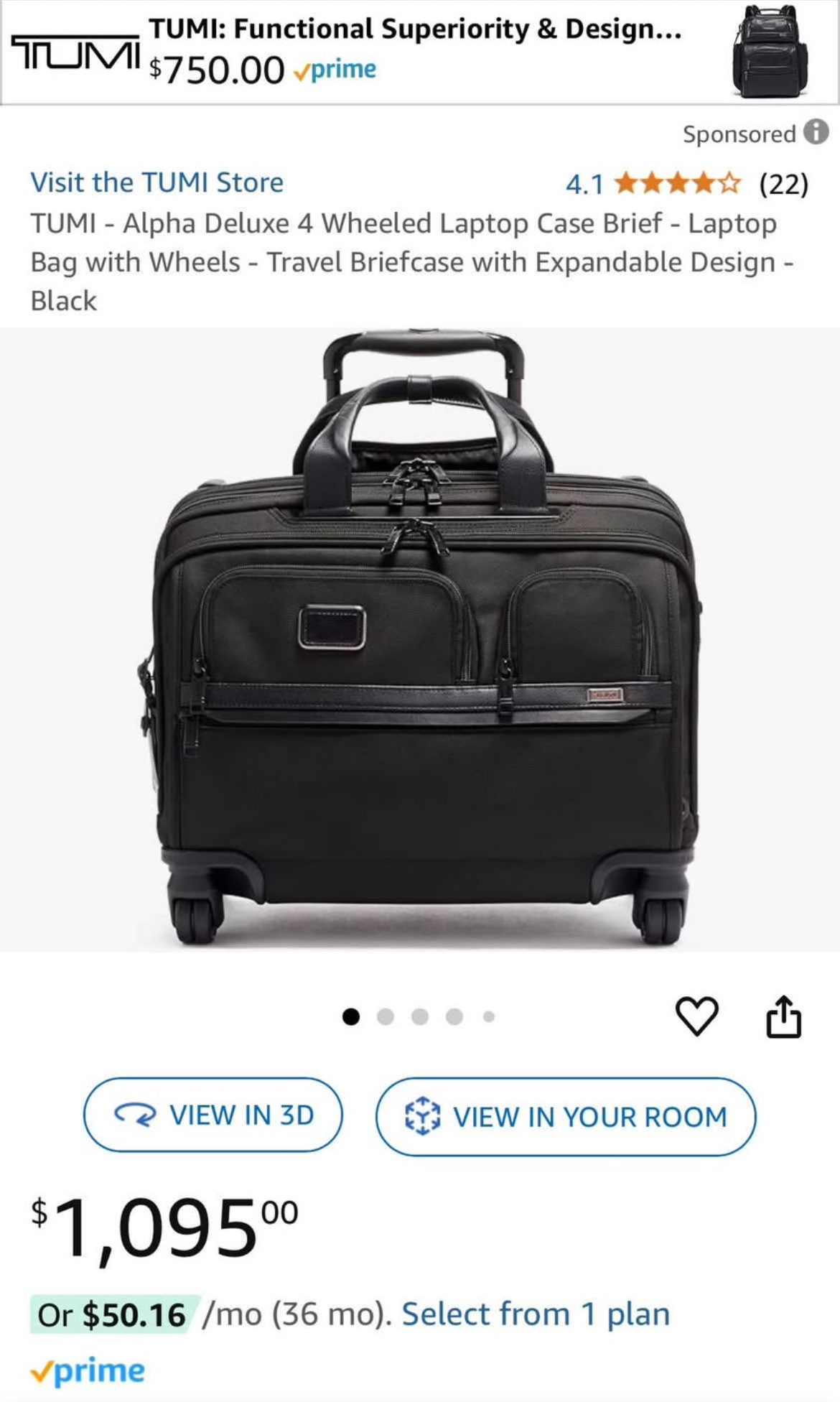This screenshot has width=840, height=1402.
Task: Open the laptop case product image
Action: click(420, 639)
